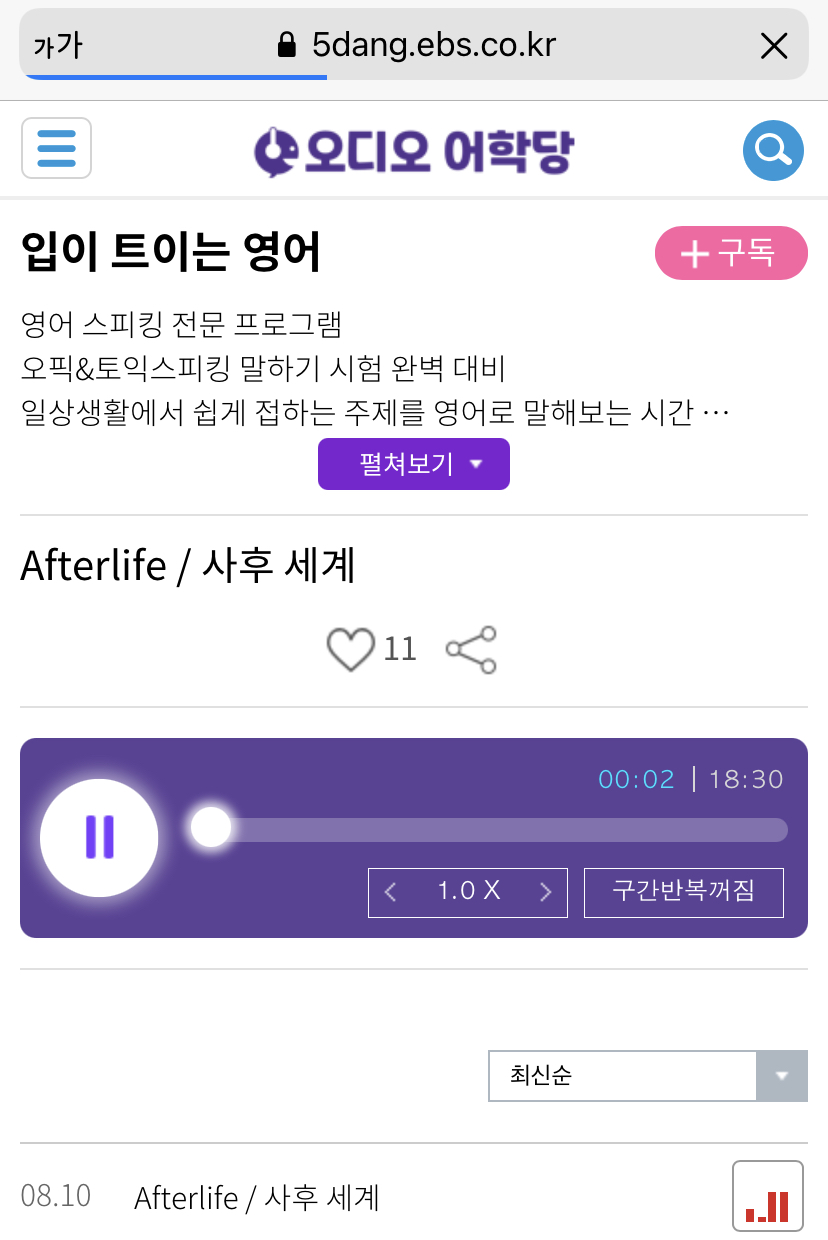Image resolution: width=828 pixels, height=1240 pixels.
Task: Increase playback speed with the right chevron
Action: tap(545, 892)
